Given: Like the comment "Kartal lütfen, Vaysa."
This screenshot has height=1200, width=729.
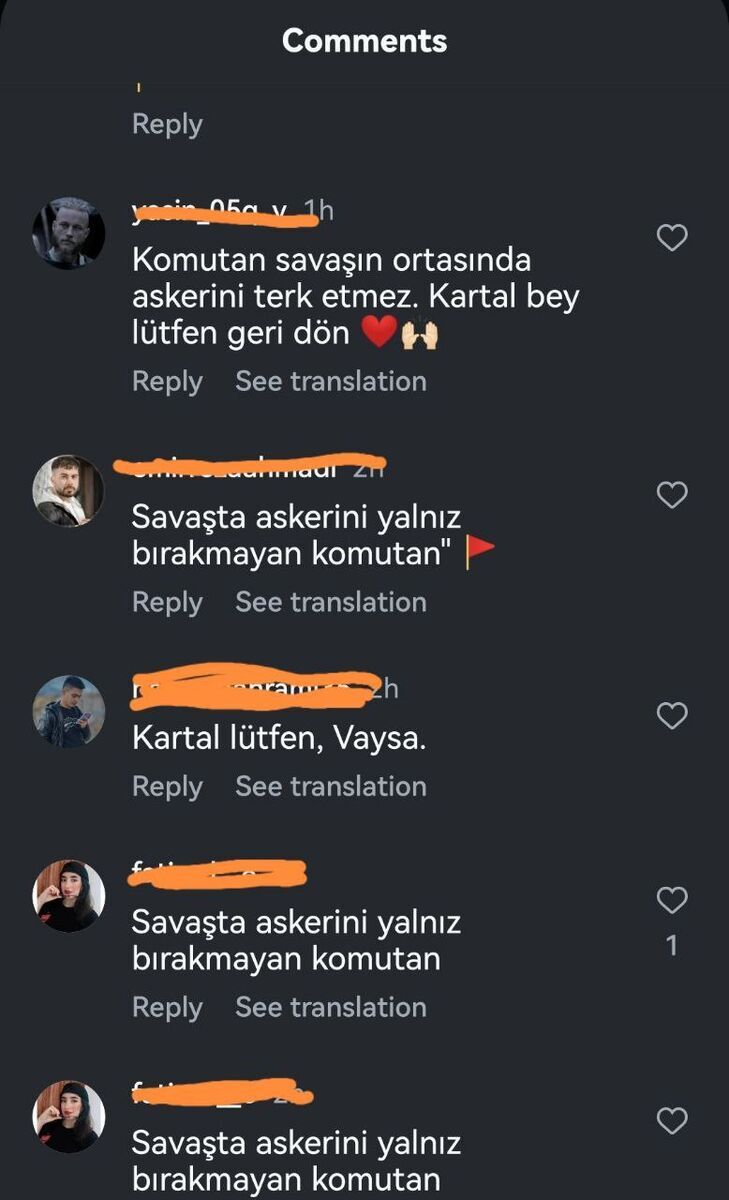Looking at the screenshot, I should tap(671, 715).
